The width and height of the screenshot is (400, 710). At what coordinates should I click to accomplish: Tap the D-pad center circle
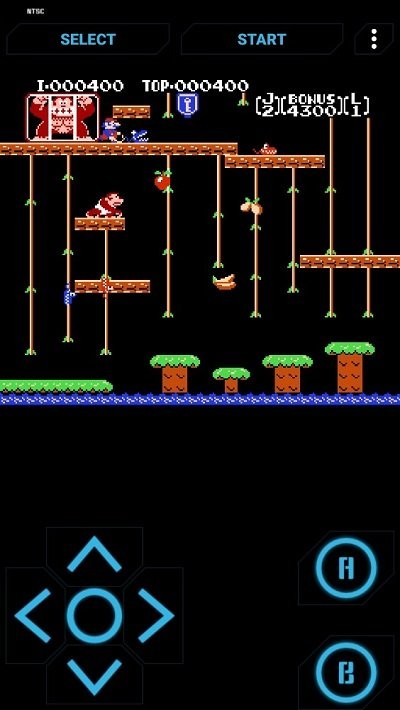pyautogui.click(x=94, y=615)
